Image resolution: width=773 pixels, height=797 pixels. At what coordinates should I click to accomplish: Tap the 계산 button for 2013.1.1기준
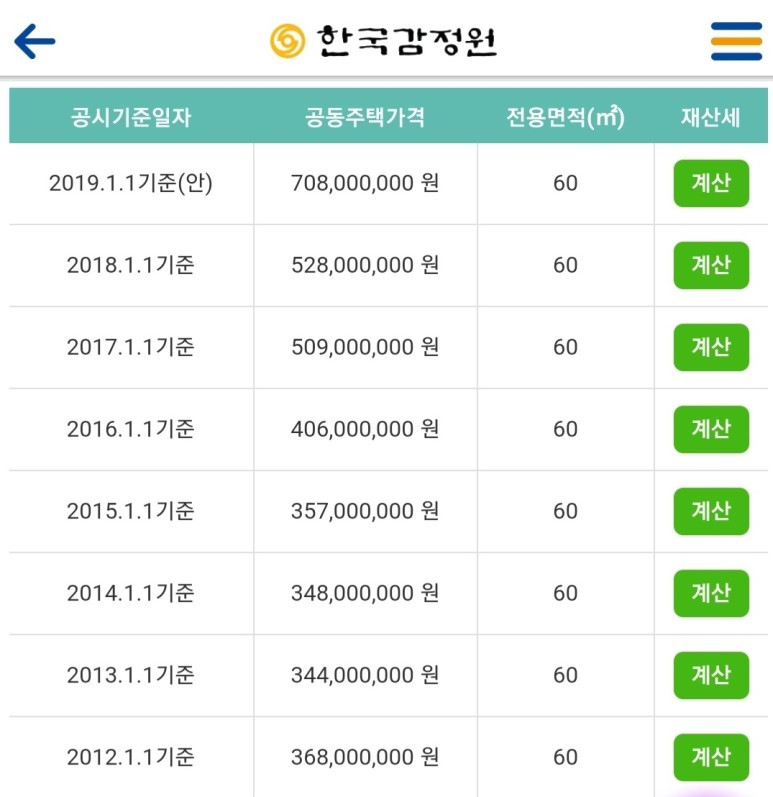pos(710,674)
